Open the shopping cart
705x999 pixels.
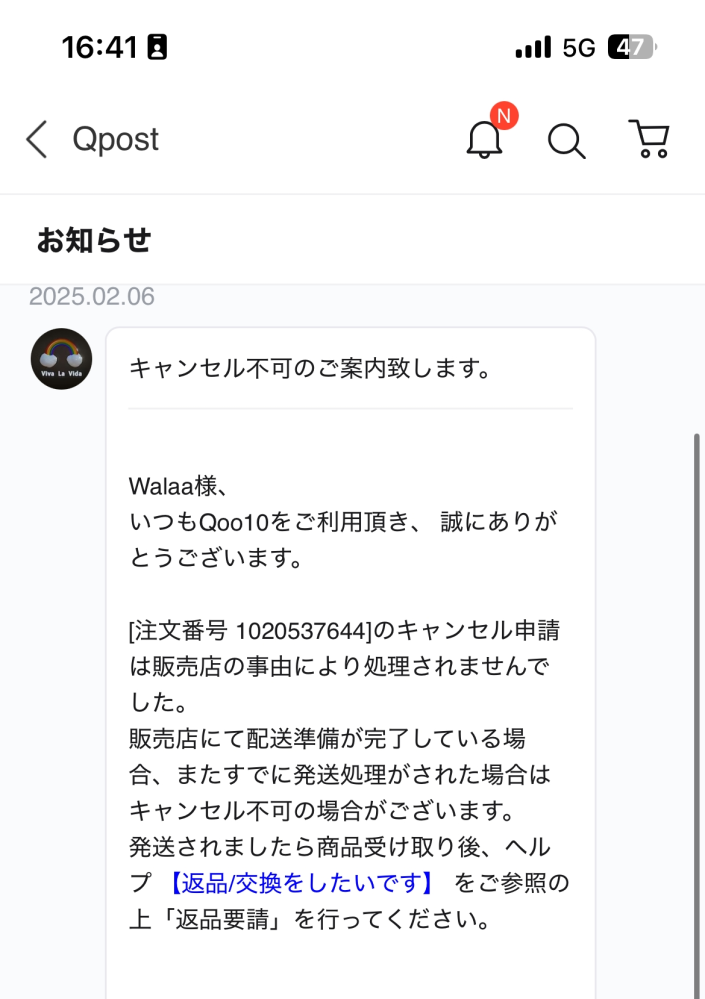pyautogui.click(x=649, y=140)
